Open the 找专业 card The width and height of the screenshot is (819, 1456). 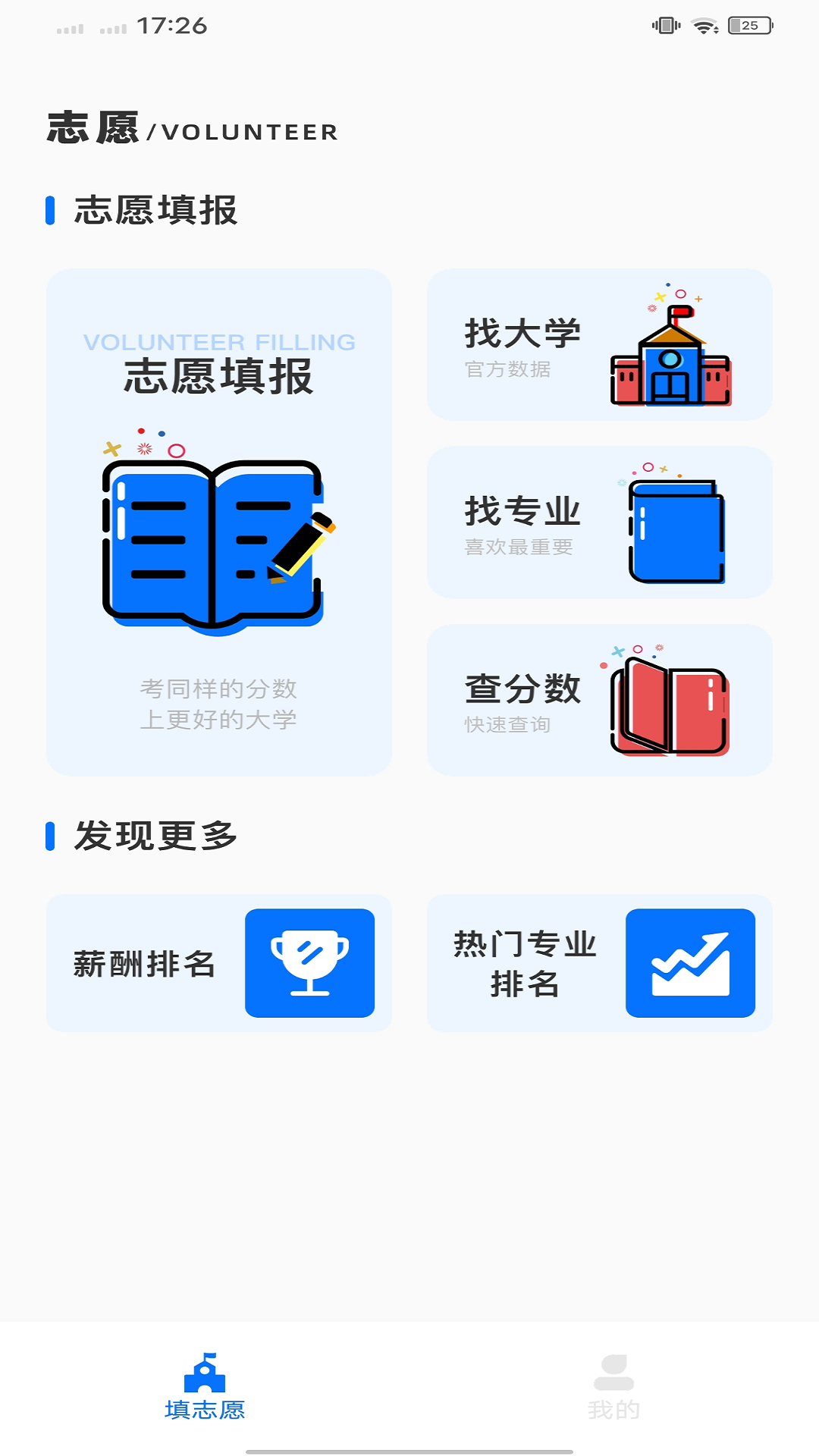pyautogui.click(x=599, y=522)
